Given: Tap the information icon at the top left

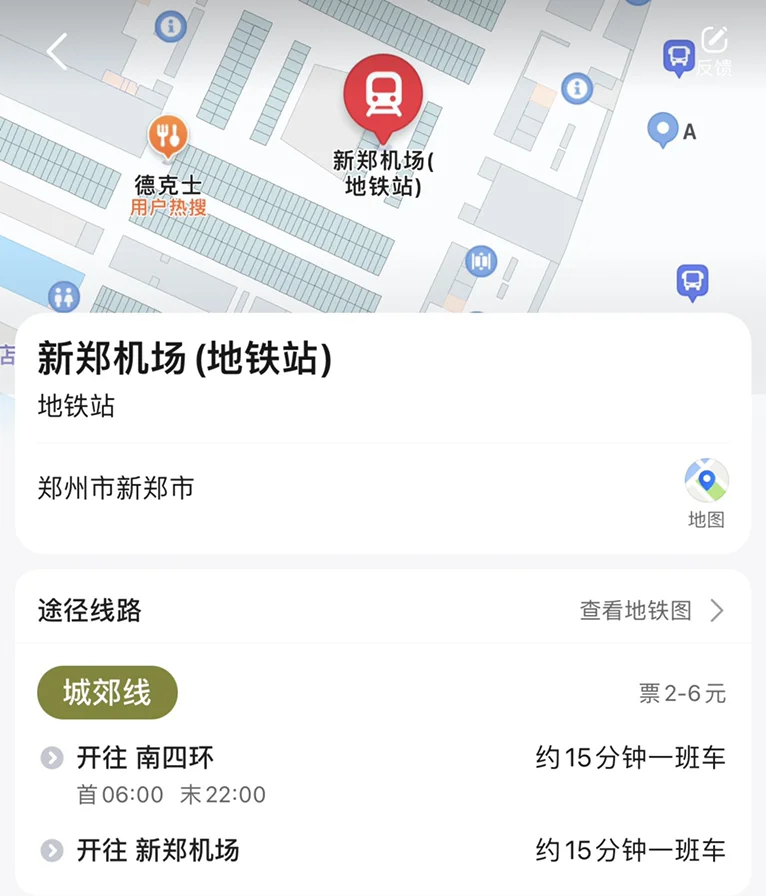Looking at the screenshot, I should pos(171,27).
